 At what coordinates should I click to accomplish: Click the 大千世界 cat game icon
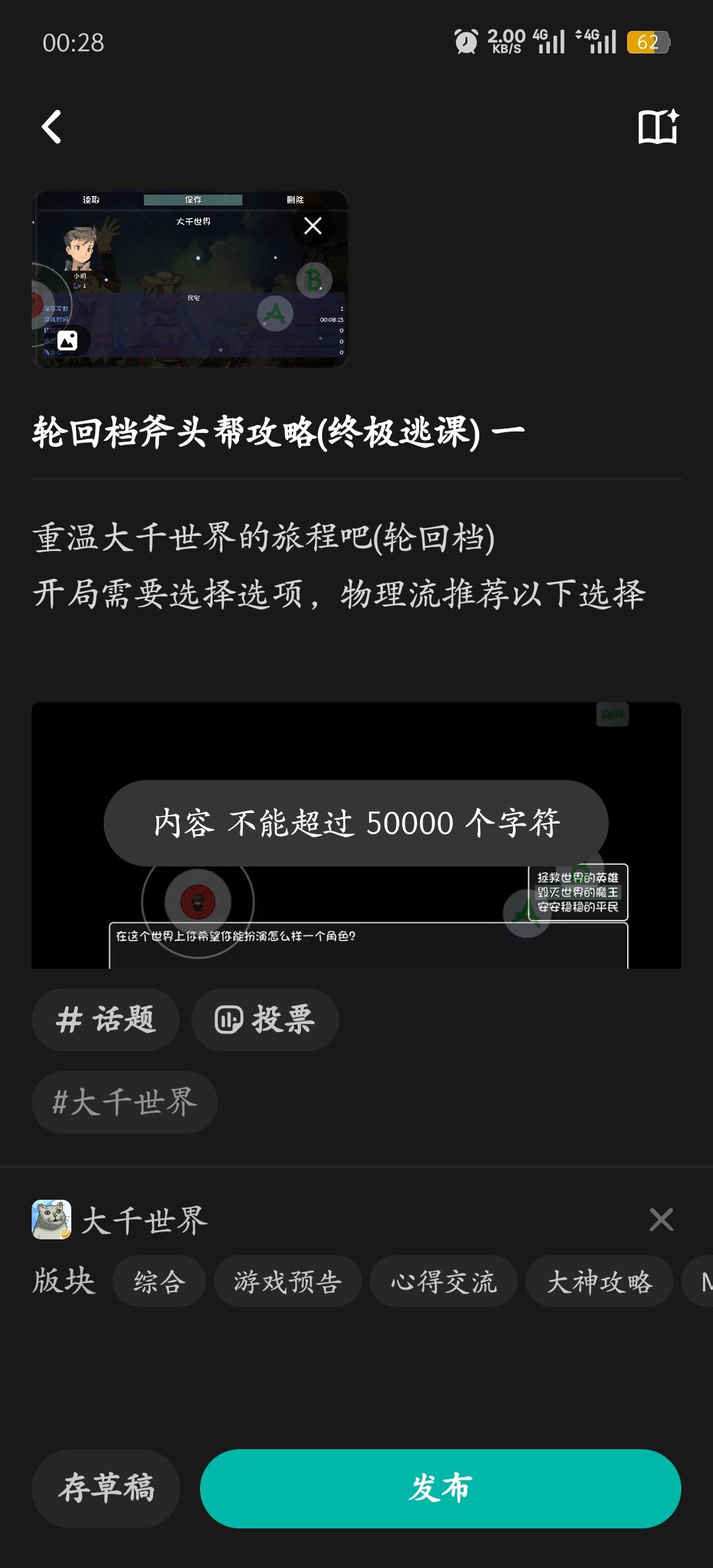[x=51, y=1220]
